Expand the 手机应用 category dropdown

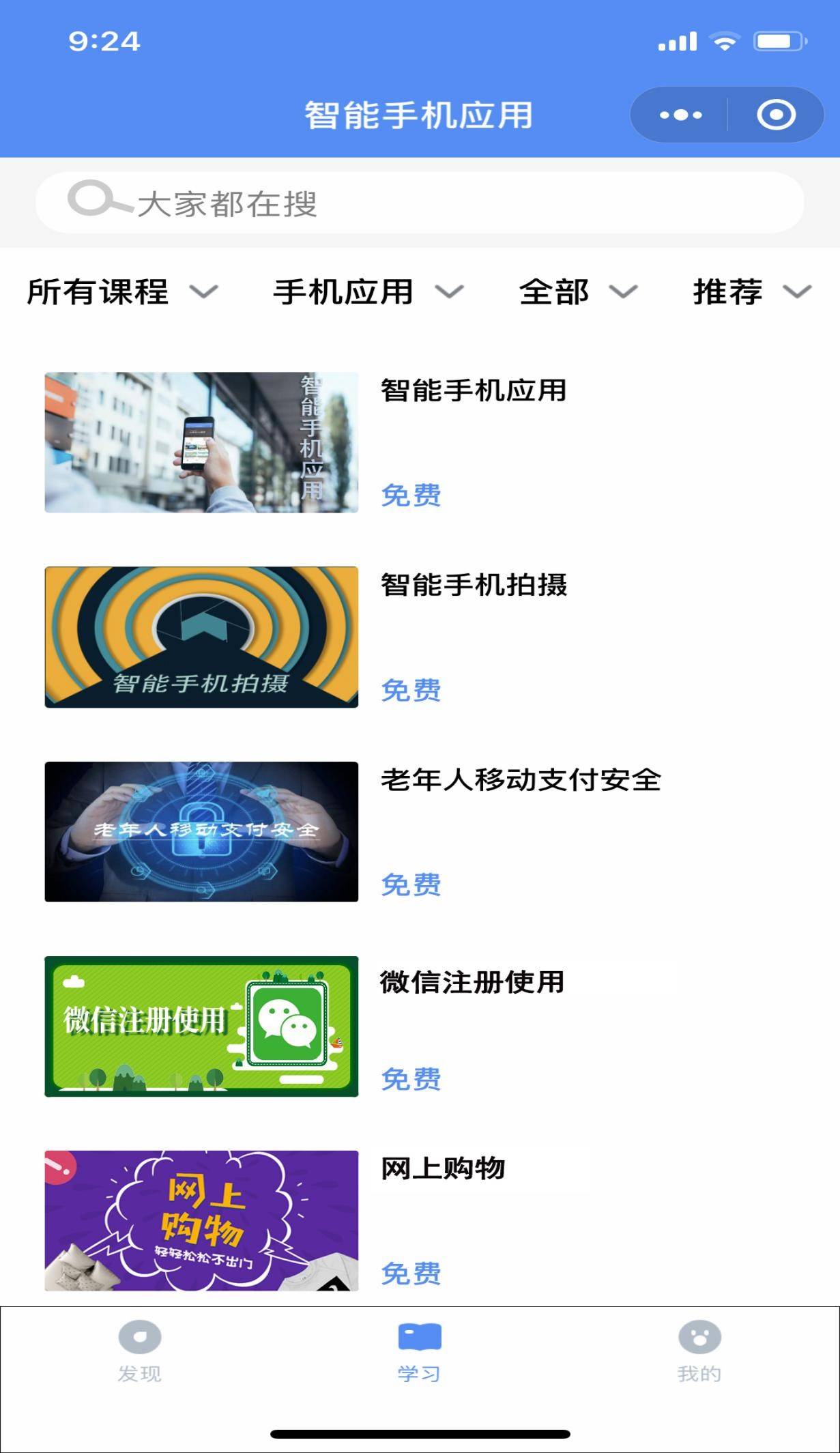(x=368, y=292)
